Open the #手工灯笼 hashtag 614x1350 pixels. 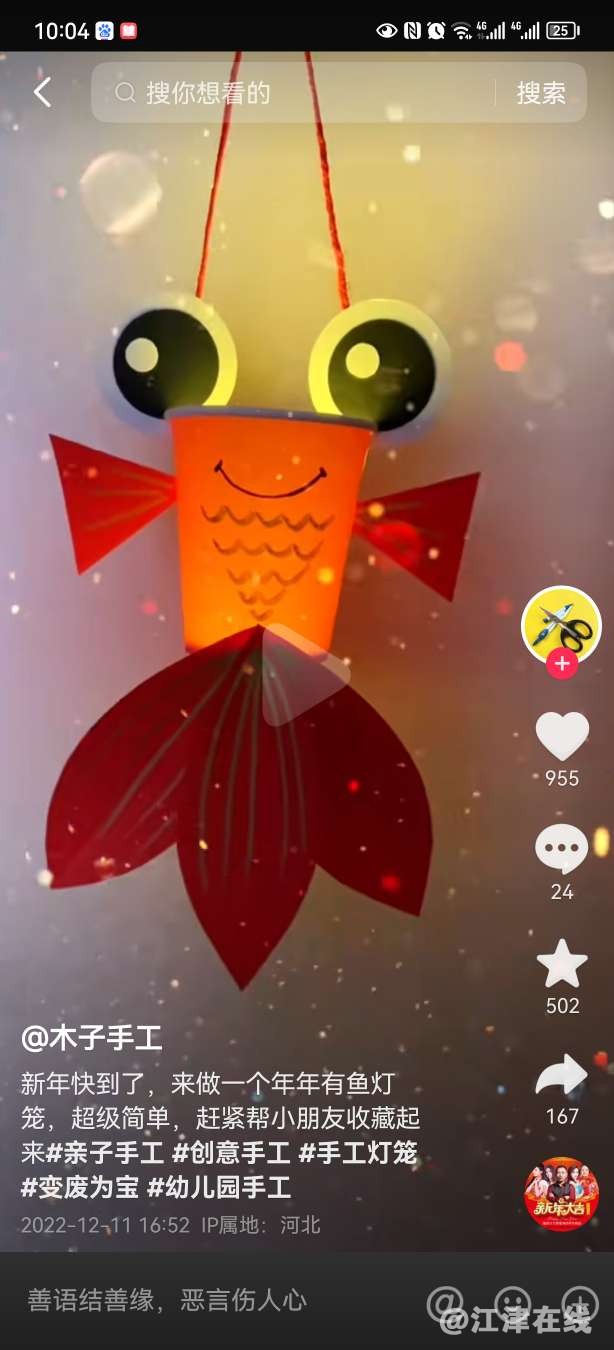pyautogui.click(x=358, y=1152)
